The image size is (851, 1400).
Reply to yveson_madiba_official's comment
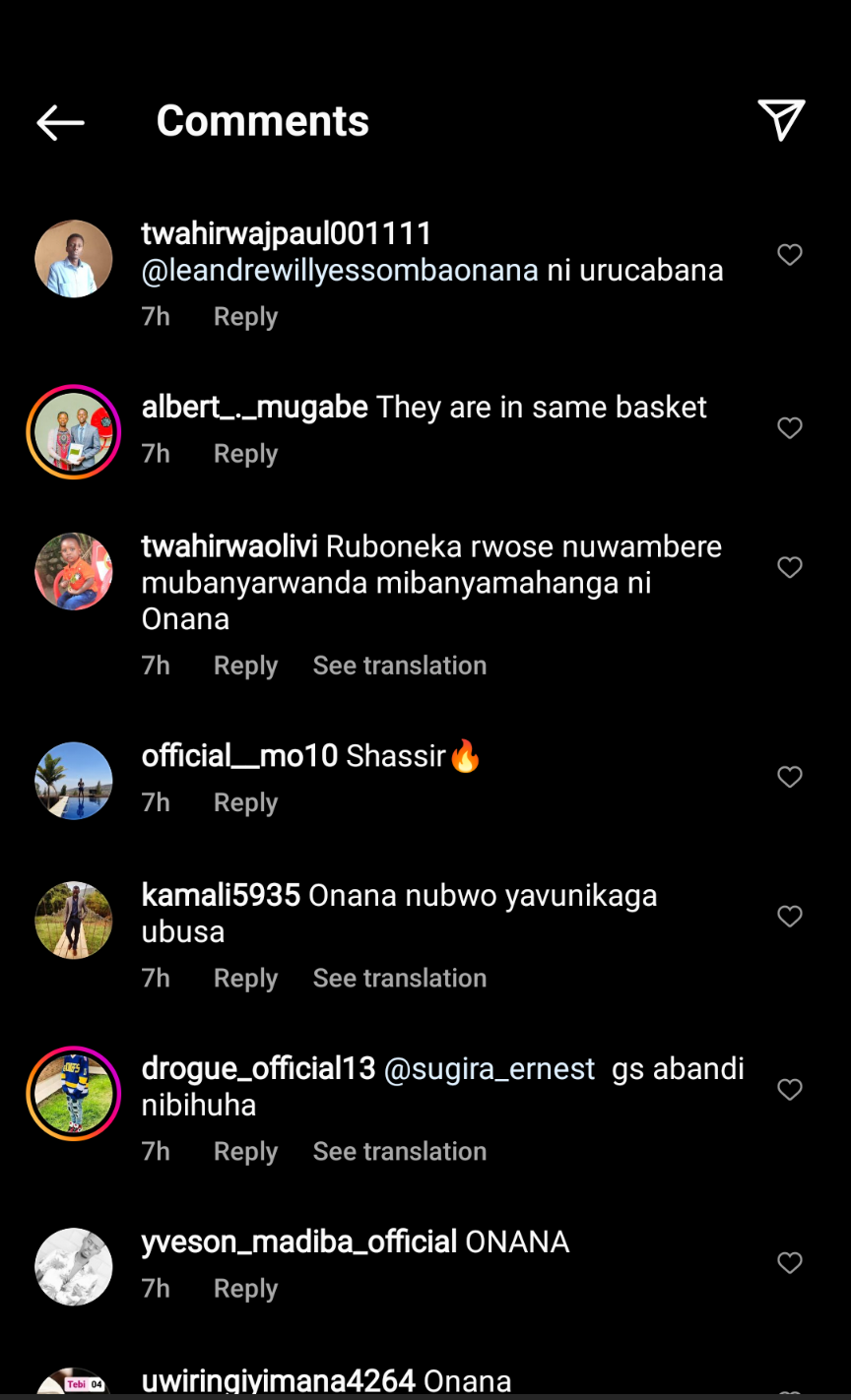click(x=245, y=1289)
